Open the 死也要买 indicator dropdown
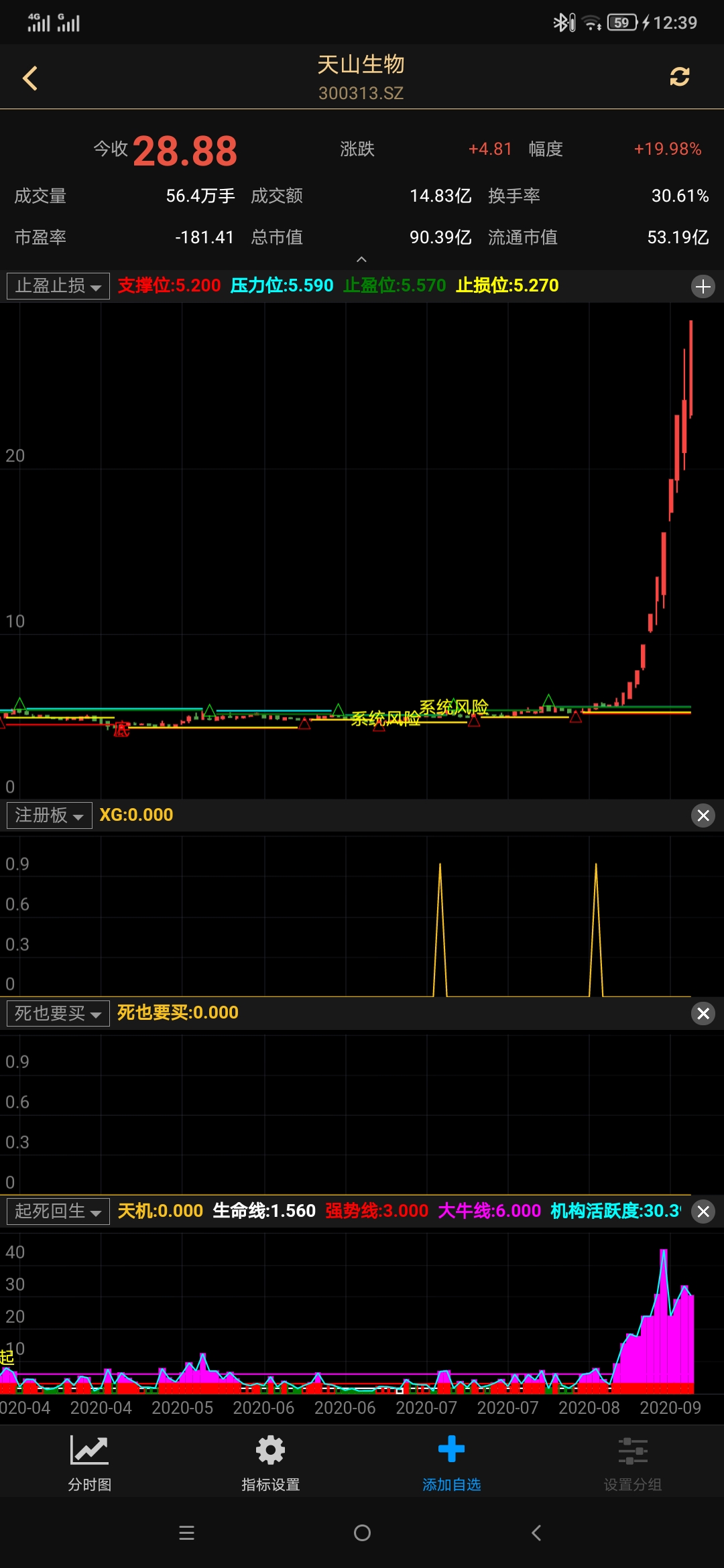724x1568 pixels. tap(58, 1013)
